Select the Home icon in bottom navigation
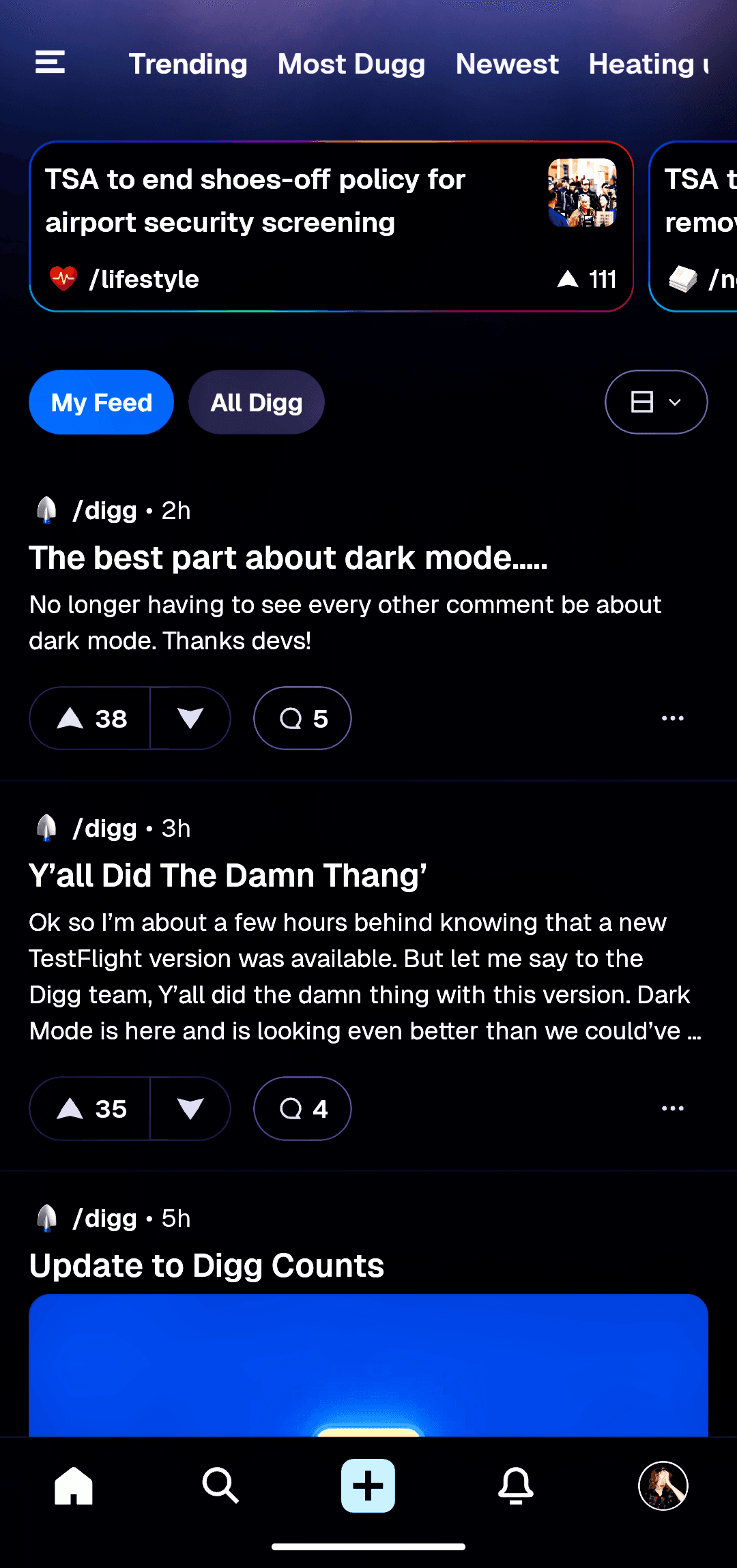Image resolution: width=737 pixels, height=1568 pixels. [72, 1485]
